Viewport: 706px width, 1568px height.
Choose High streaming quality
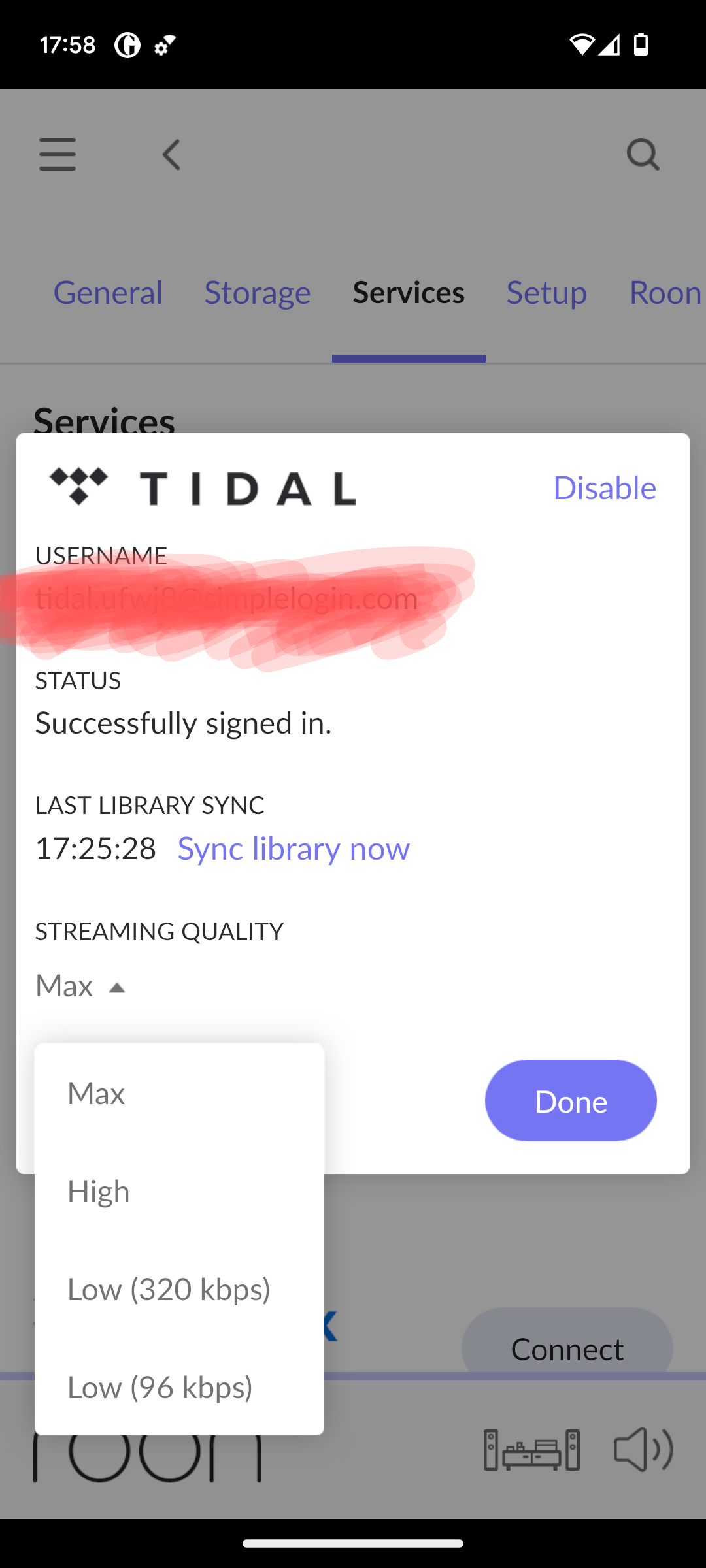pyautogui.click(x=179, y=1191)
